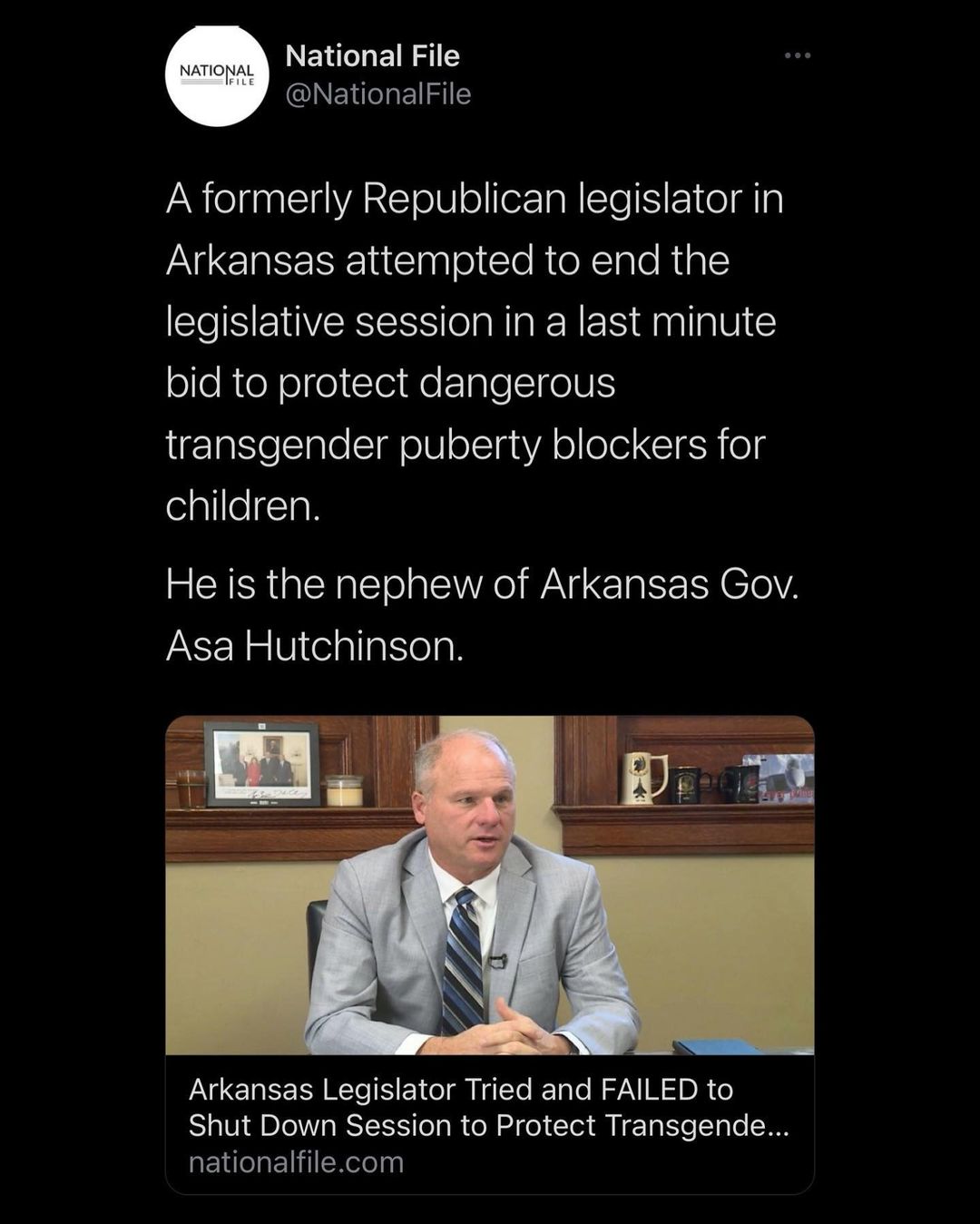980x1224 pixels.
Task: Open National File's profile picture
Action: tap(217, 76)
